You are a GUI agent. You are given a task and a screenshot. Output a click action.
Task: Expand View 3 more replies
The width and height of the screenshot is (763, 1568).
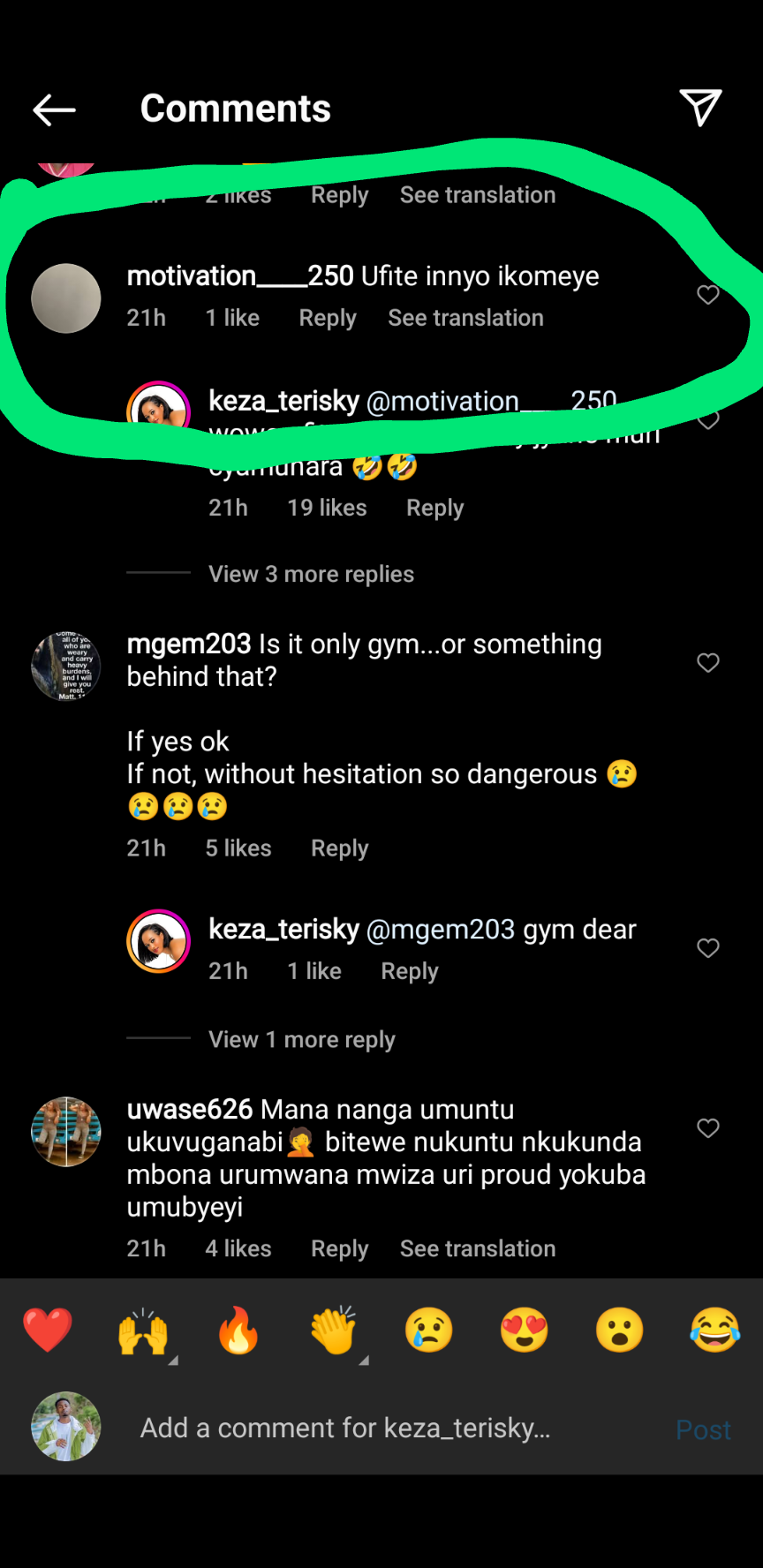311,574
